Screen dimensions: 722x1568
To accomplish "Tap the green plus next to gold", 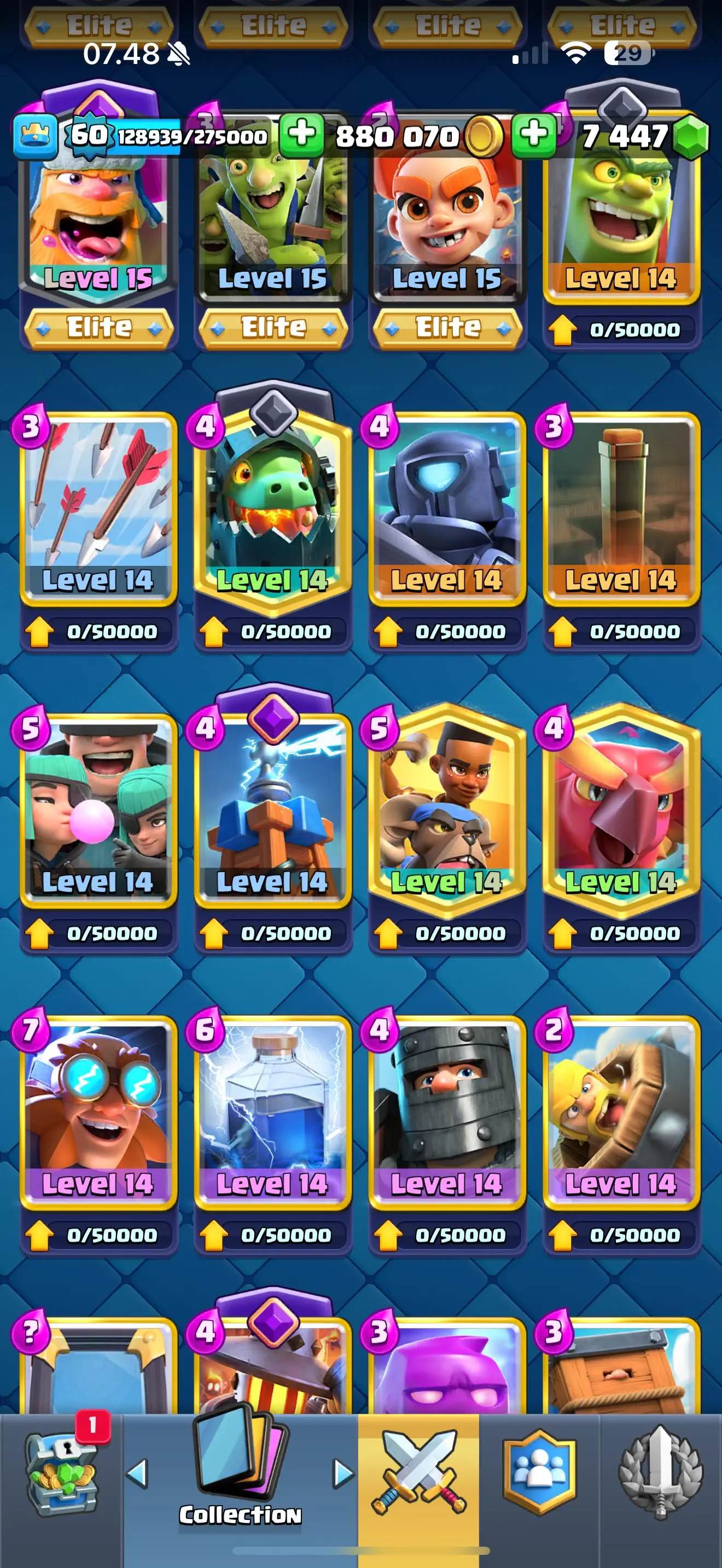I will coord(302,134).
